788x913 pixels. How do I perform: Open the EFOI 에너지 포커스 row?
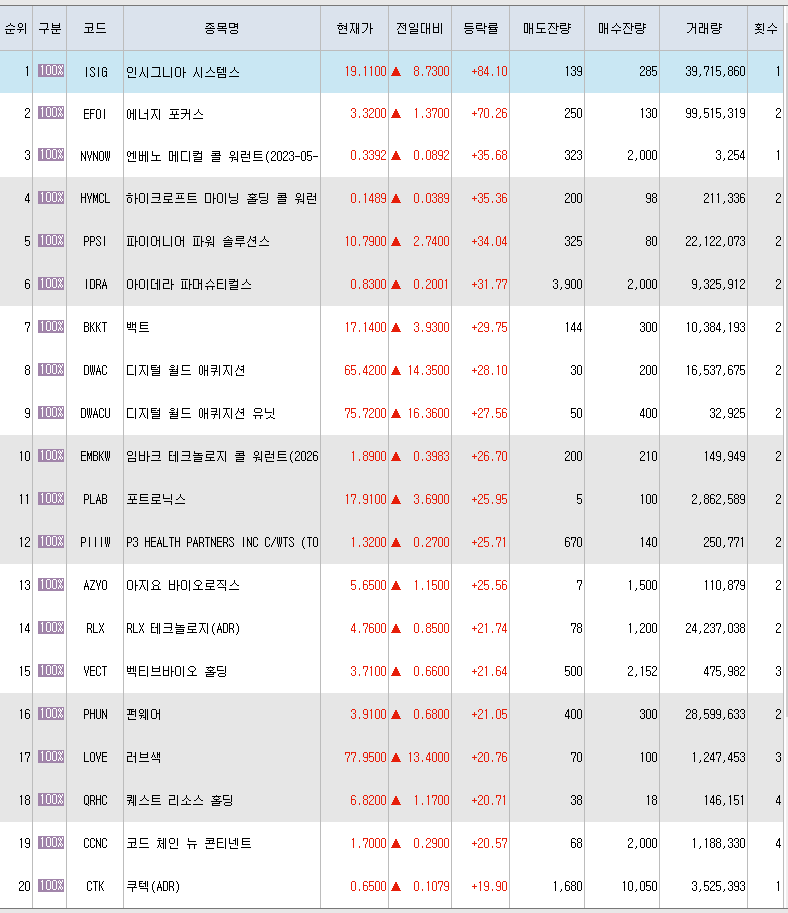click(x=391, y=114)
